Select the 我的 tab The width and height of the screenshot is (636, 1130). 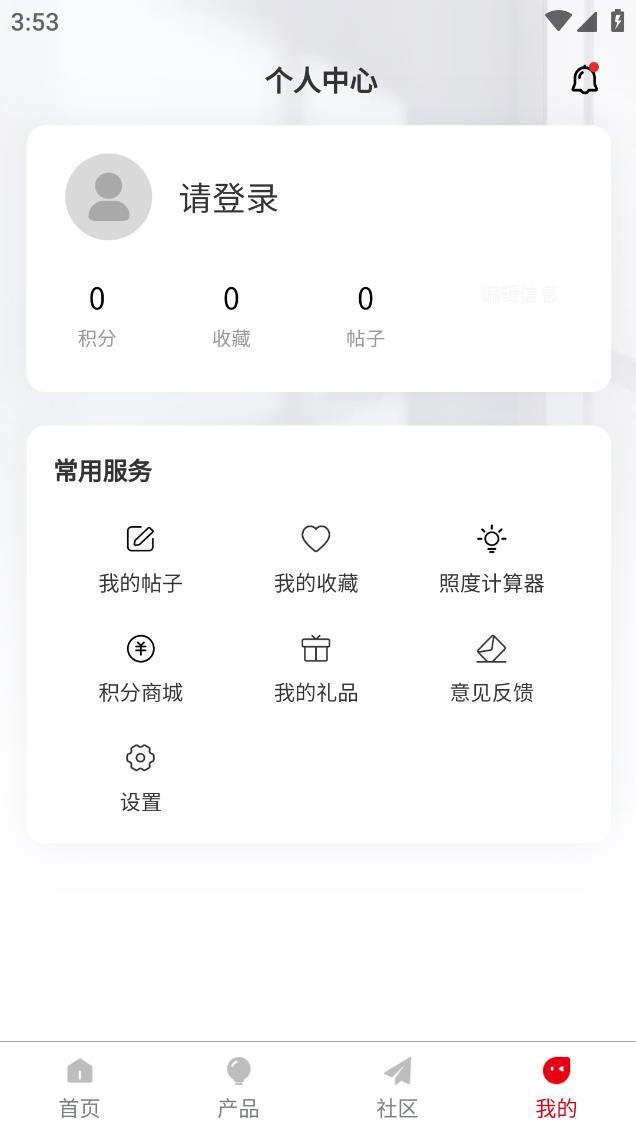pos(556,1088)
